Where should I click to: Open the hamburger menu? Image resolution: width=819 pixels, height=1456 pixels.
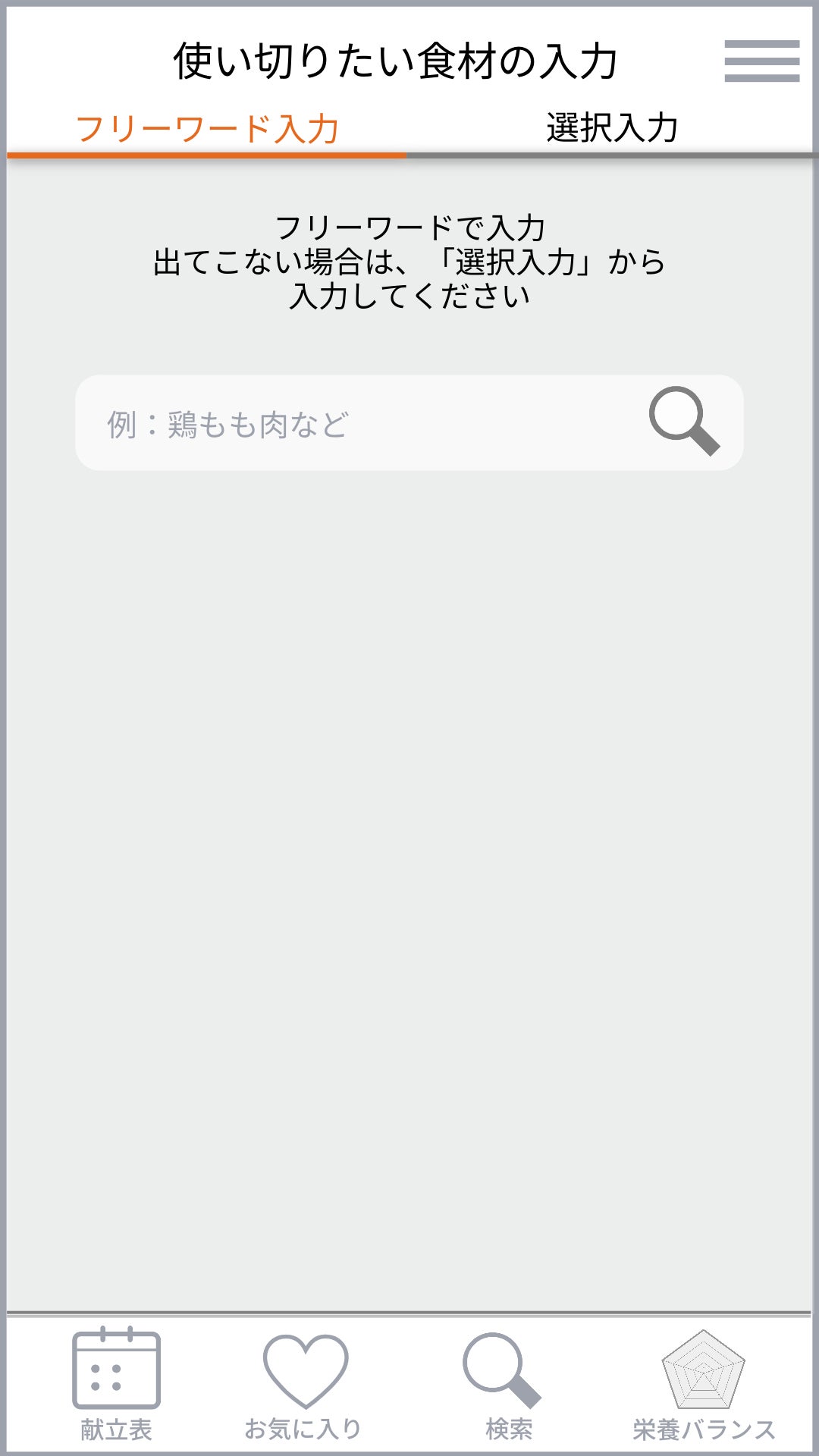point(761,61)
